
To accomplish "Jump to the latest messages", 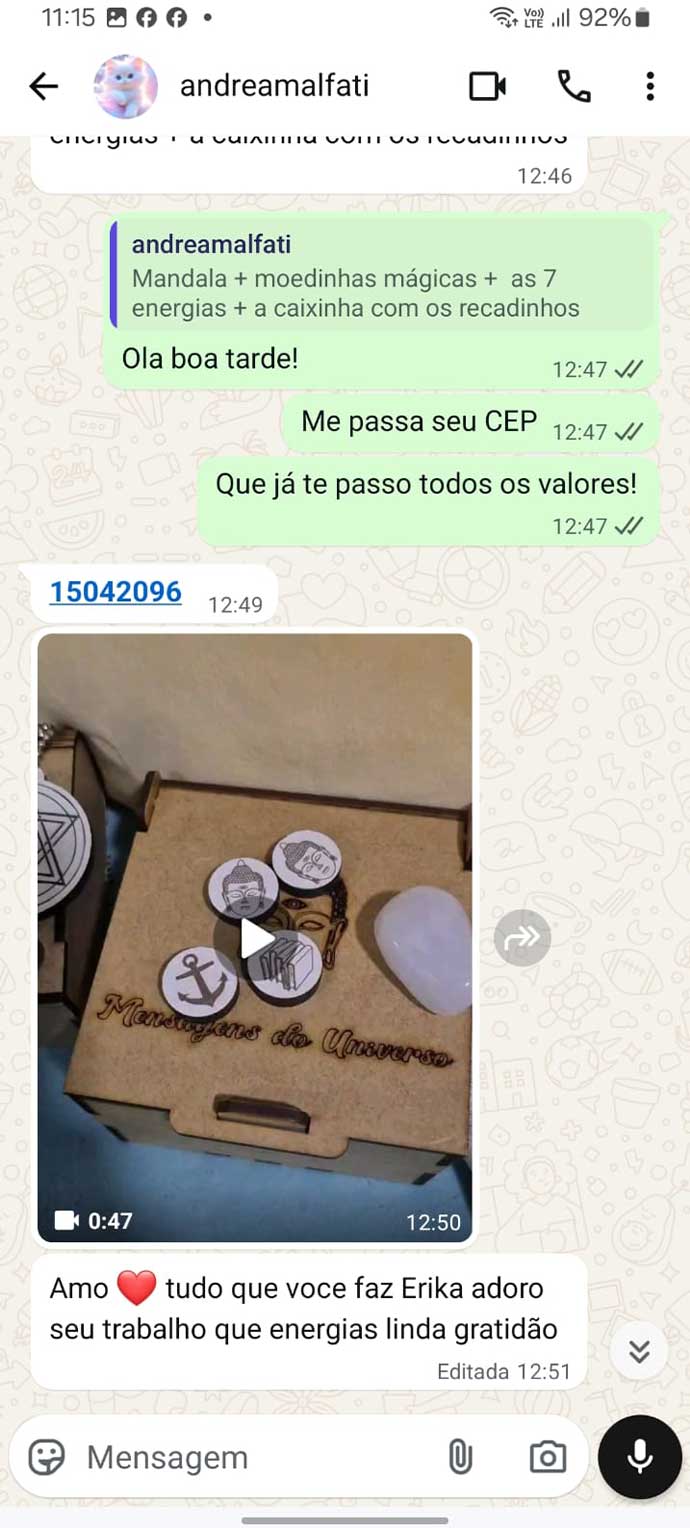I will point(639,1351).
